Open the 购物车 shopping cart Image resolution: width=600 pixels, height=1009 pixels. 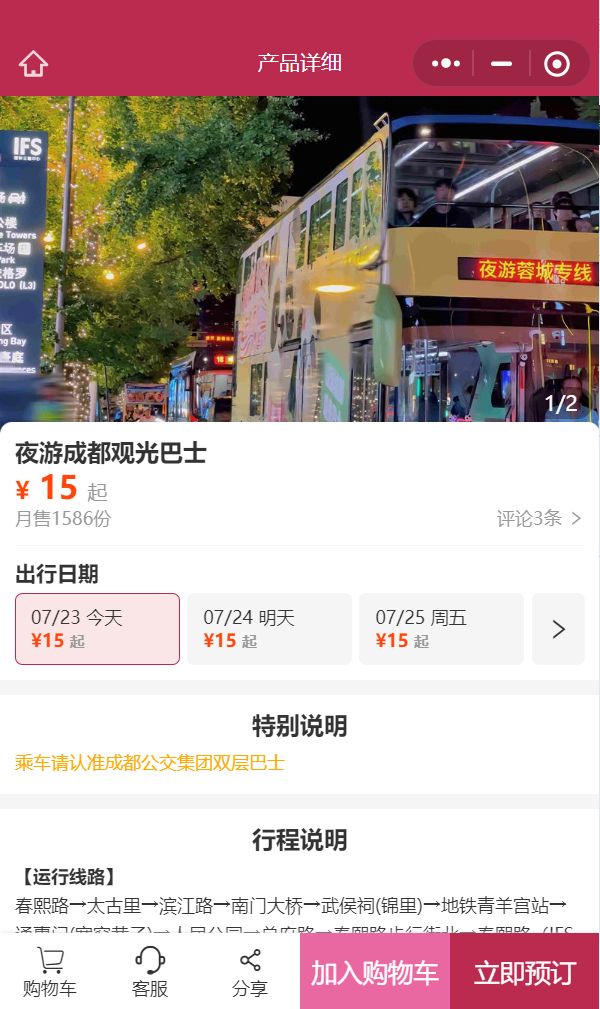[49, 972]
